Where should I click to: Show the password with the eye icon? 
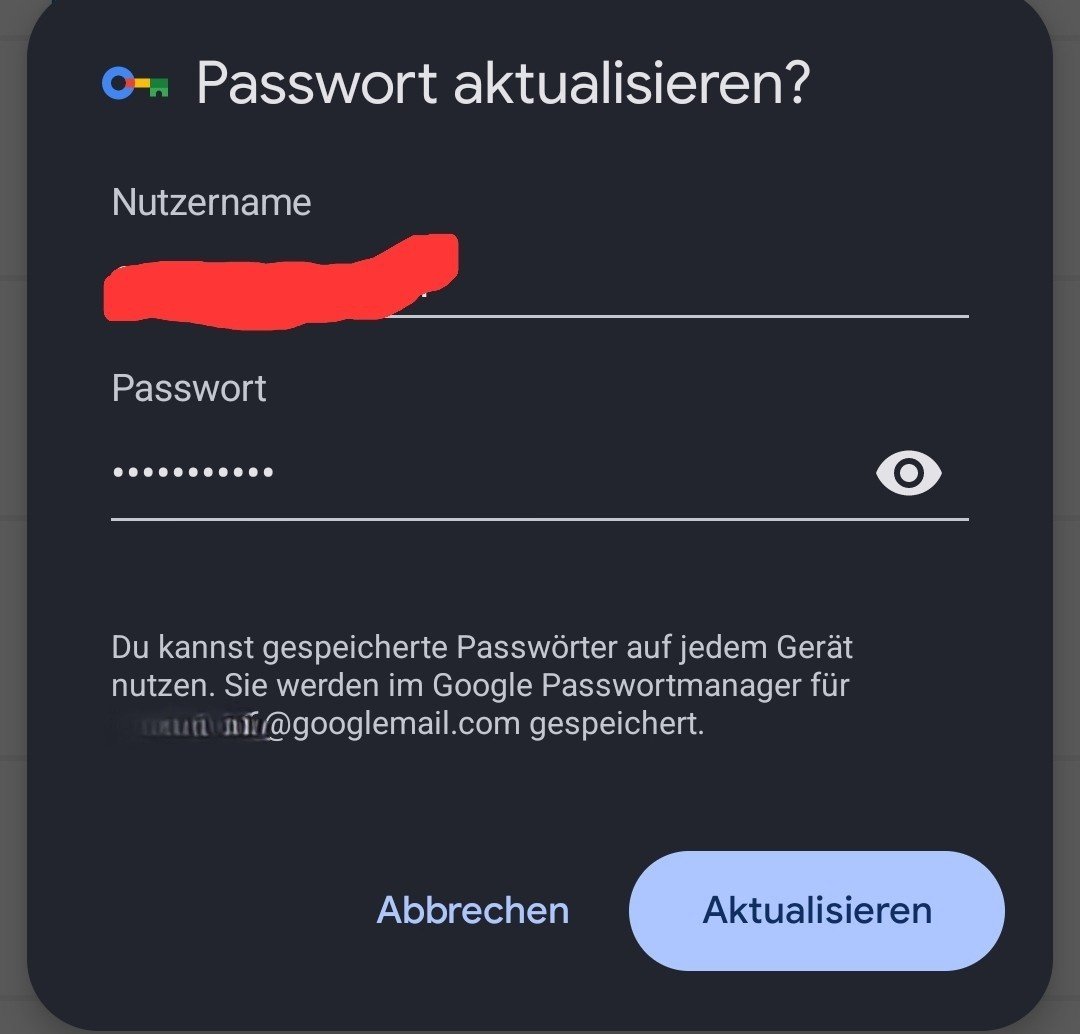(x=908, y=473)
